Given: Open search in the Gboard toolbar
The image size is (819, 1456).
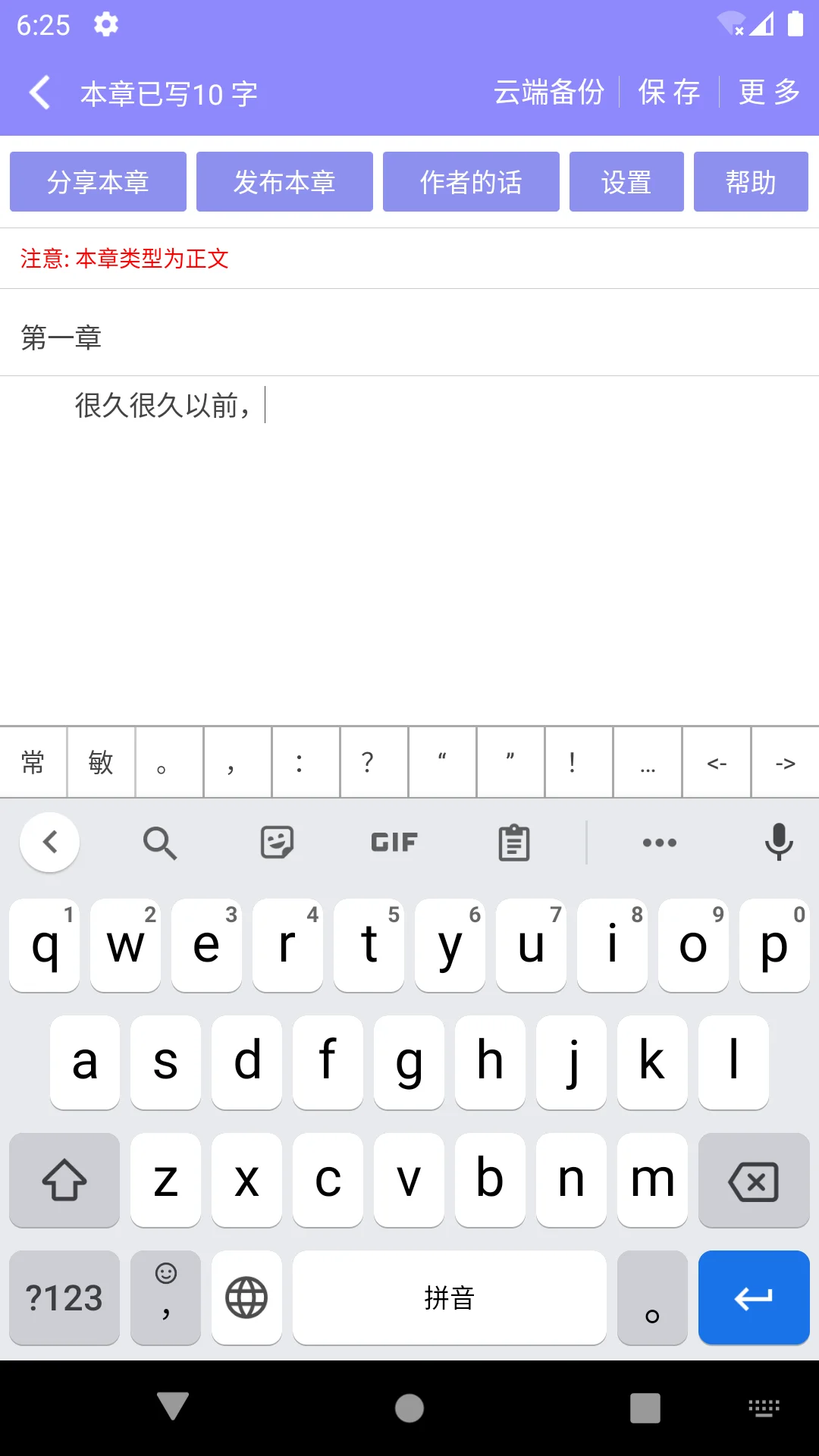Looking at the screenshot, I should tap(159, 842).
